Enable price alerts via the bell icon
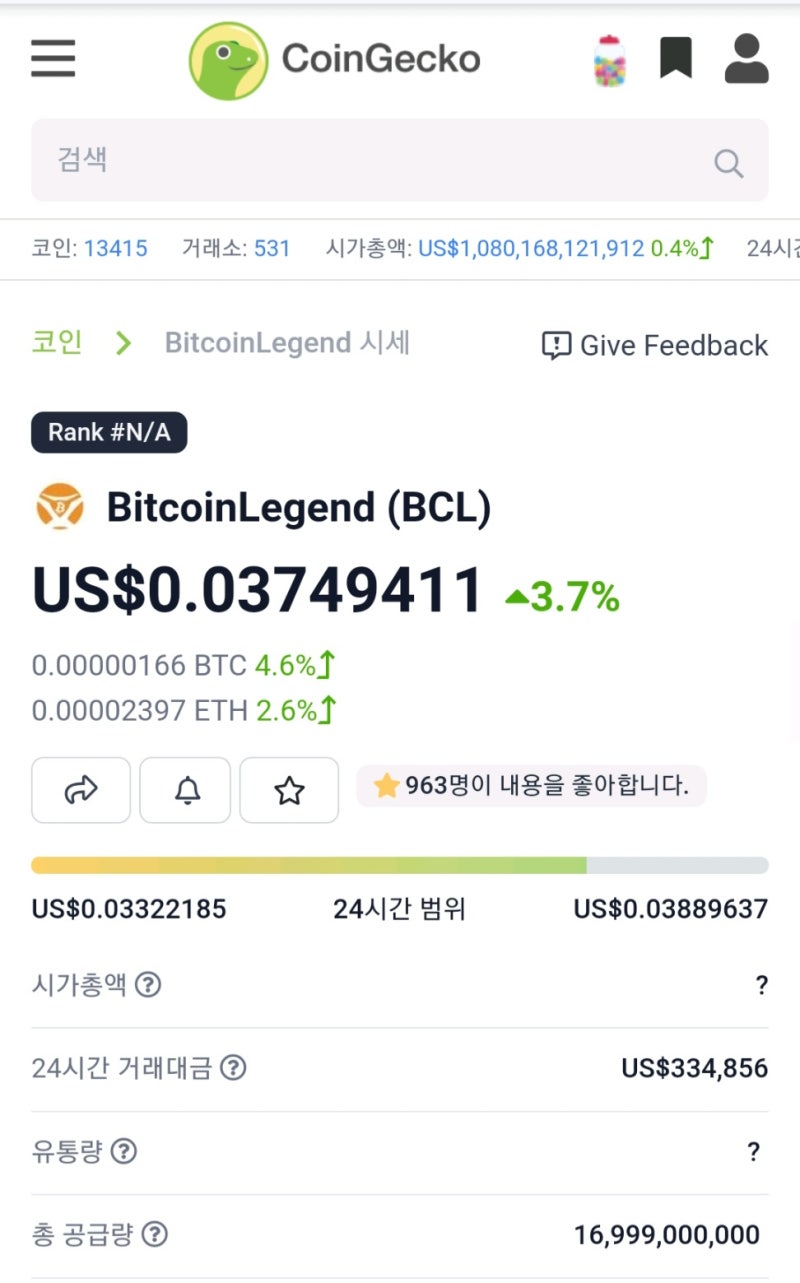 [185, 790]
